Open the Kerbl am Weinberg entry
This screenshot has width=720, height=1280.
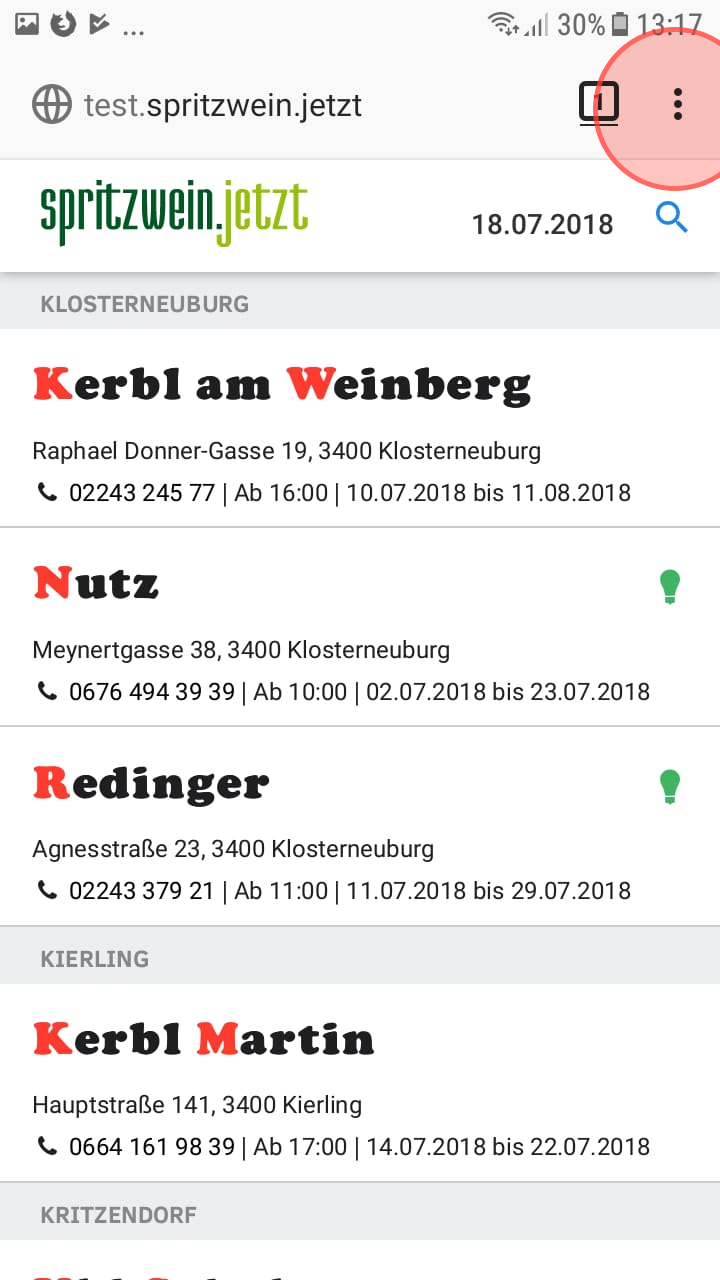click(x=360, y=428)
